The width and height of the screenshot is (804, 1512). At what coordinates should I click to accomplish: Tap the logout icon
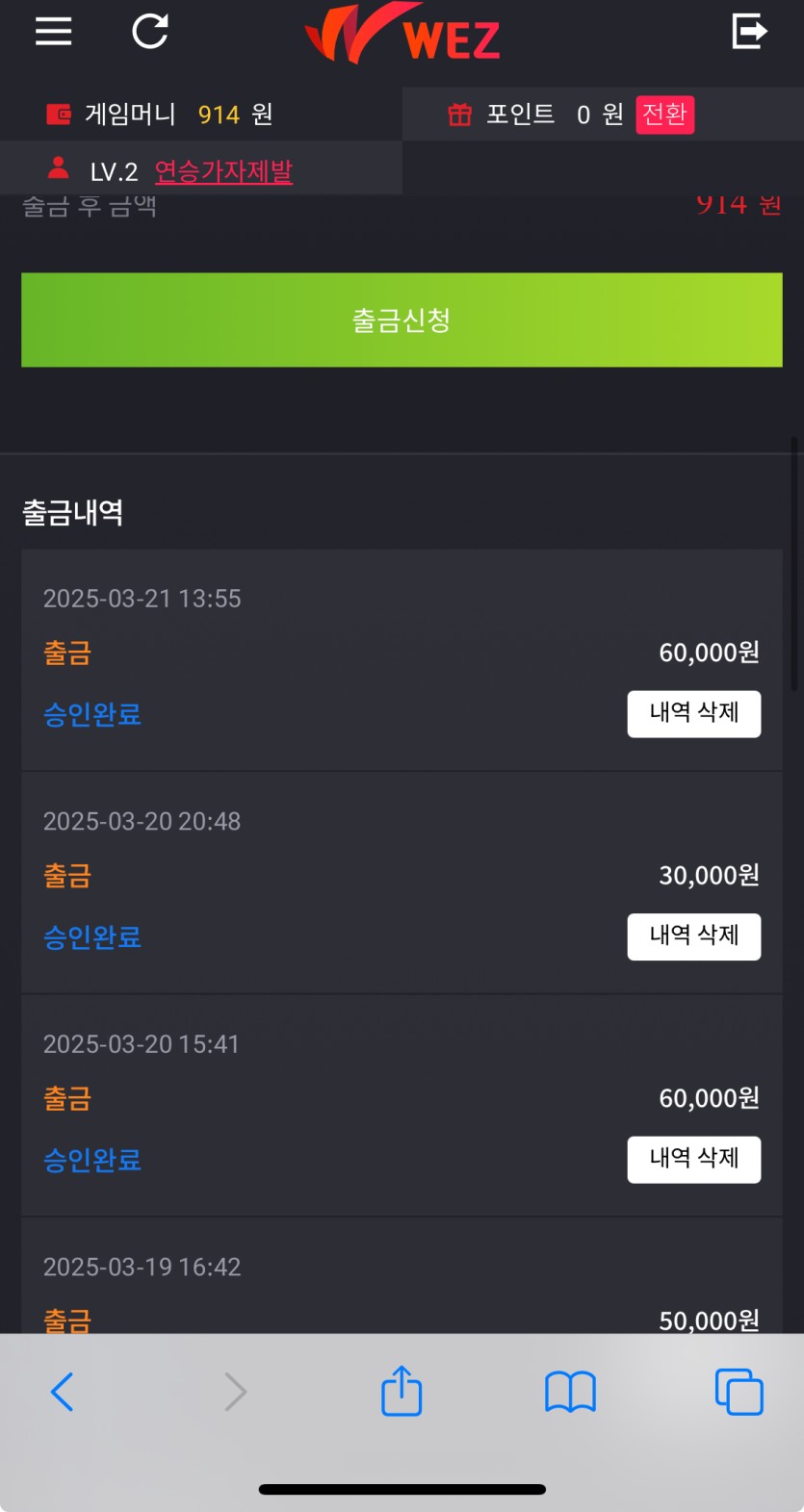tap(748, 32)
